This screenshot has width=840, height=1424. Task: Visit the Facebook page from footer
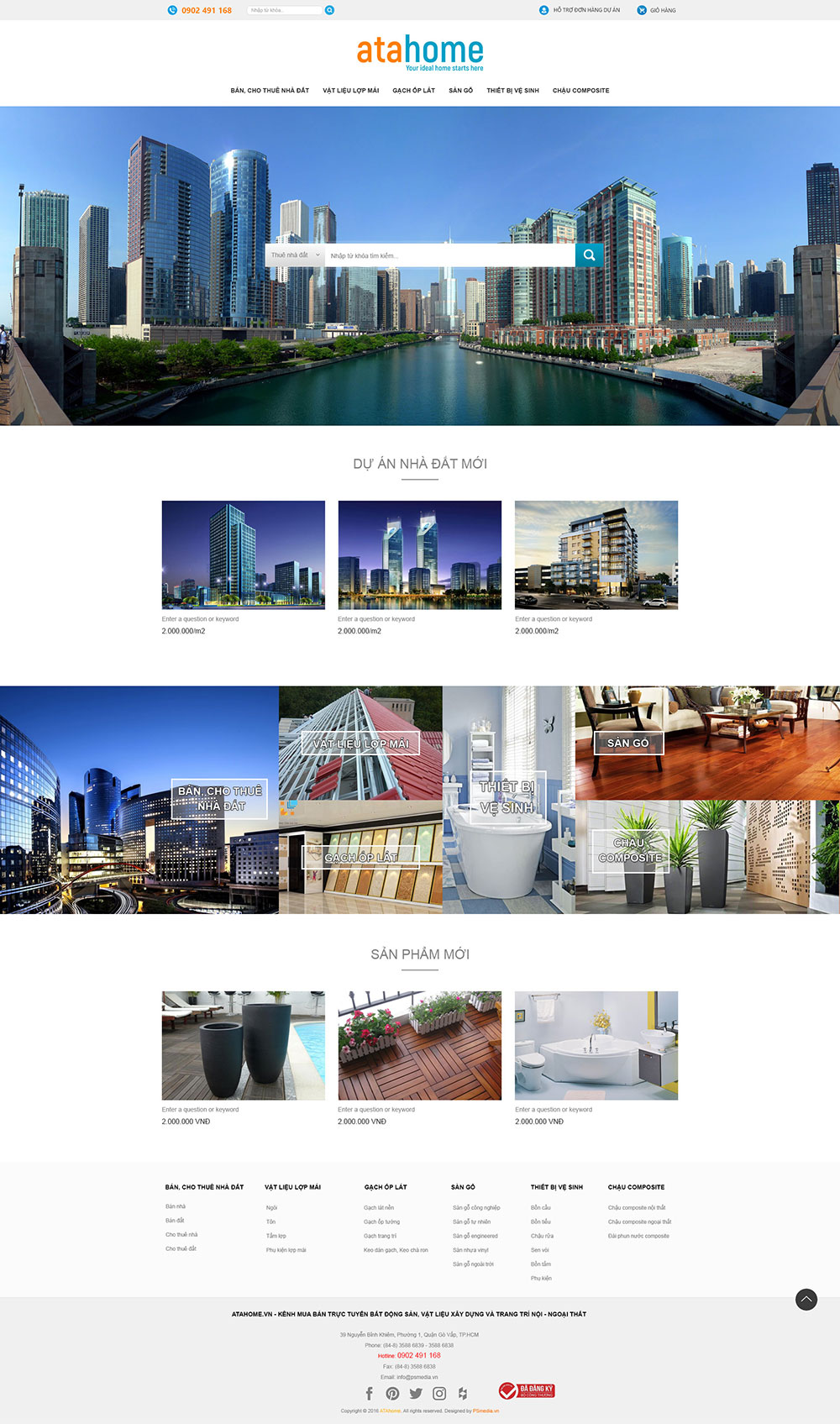click(x=369, y=1393)
